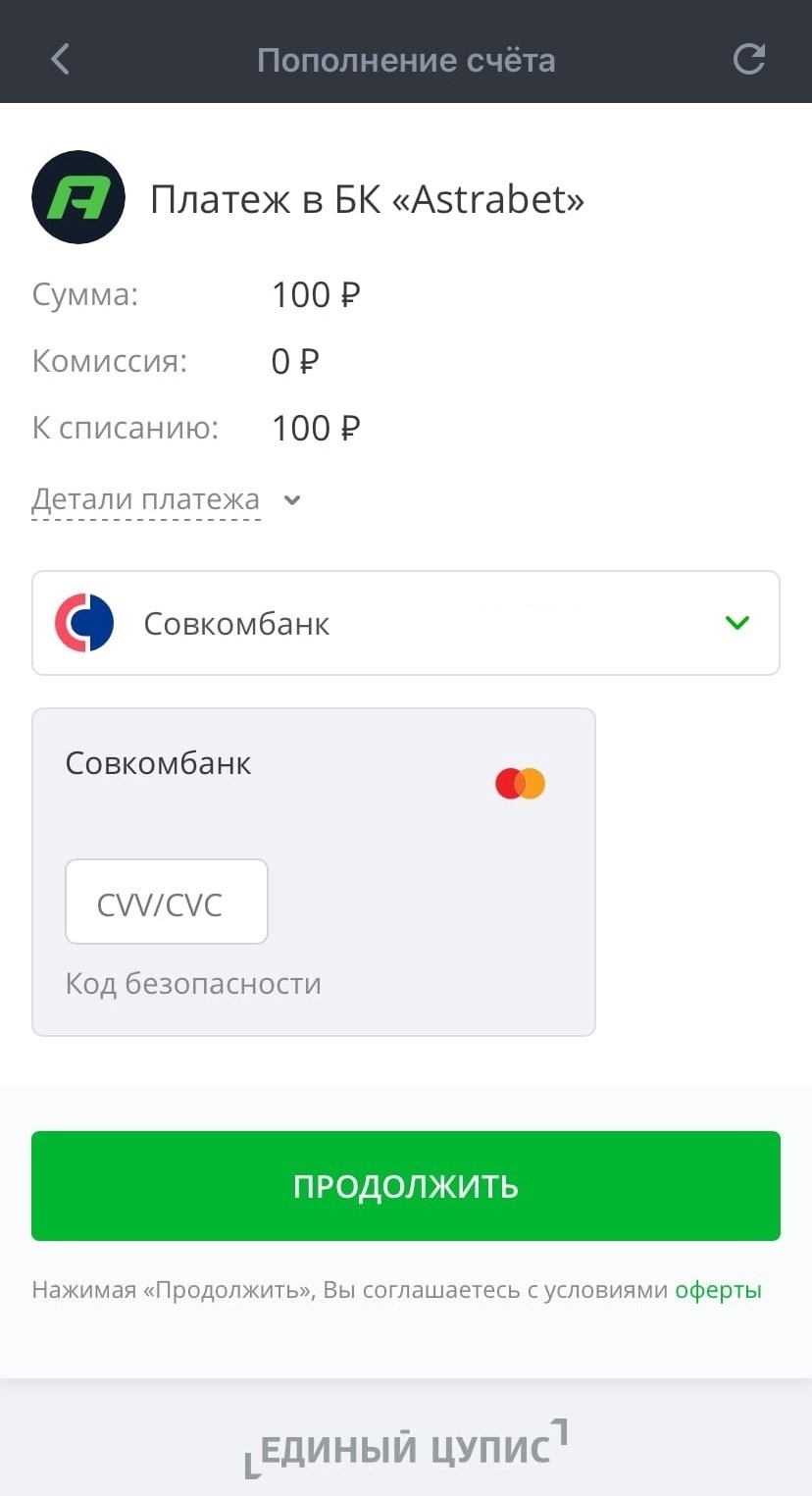812x1496 pixels.
Task: Tap the green ПРОДОЛЖИТЬ button
Action: pyautogui.click(x=406, y=1186)
